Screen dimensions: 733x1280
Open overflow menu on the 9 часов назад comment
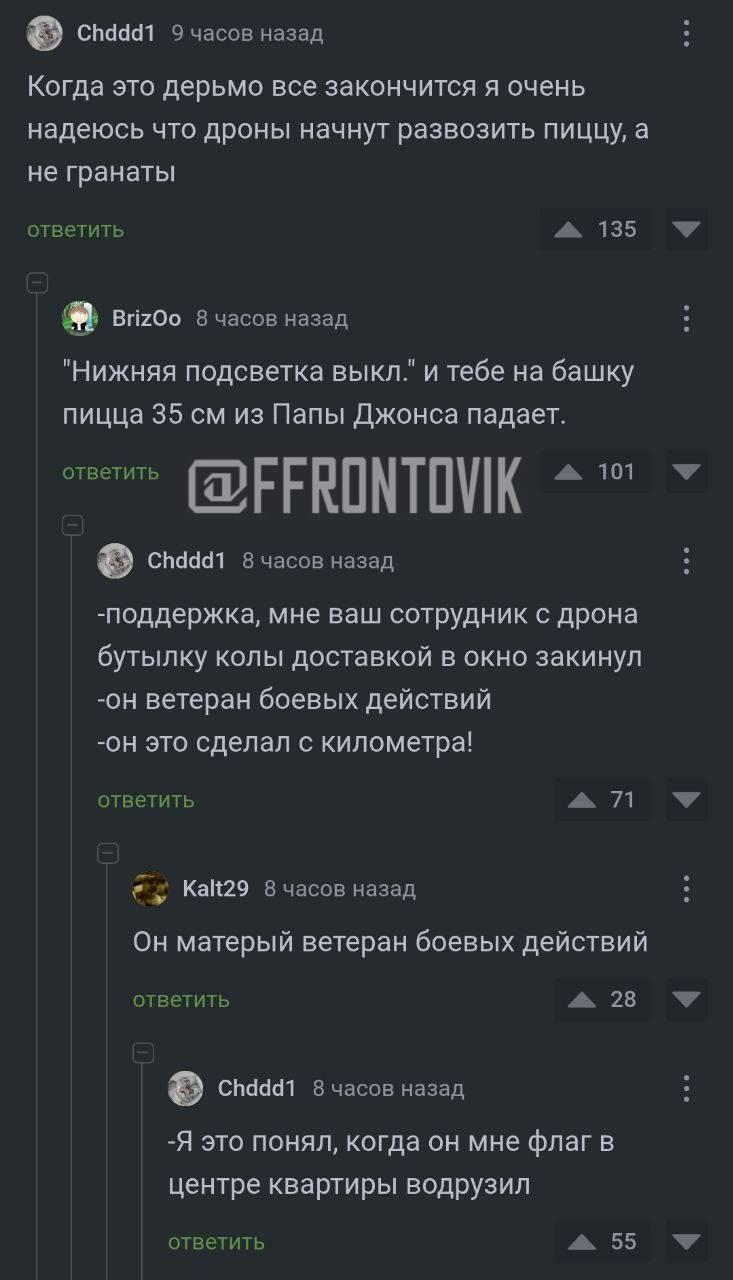[686, 34]
